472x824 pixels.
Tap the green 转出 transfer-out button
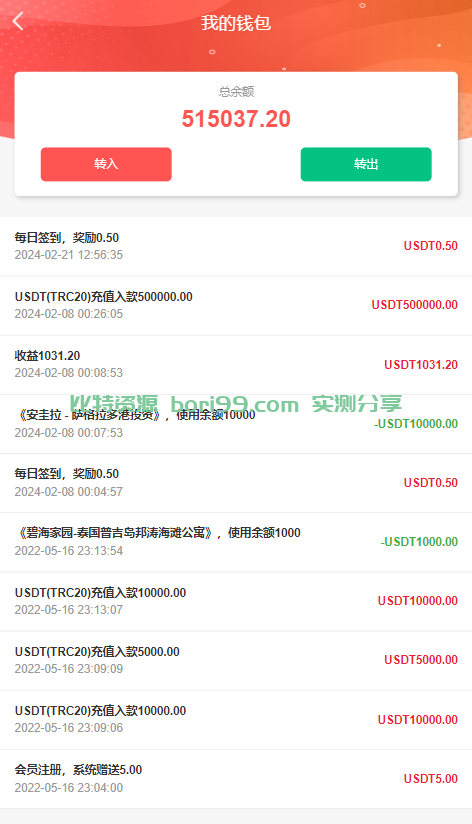click(x=366, y=164)
